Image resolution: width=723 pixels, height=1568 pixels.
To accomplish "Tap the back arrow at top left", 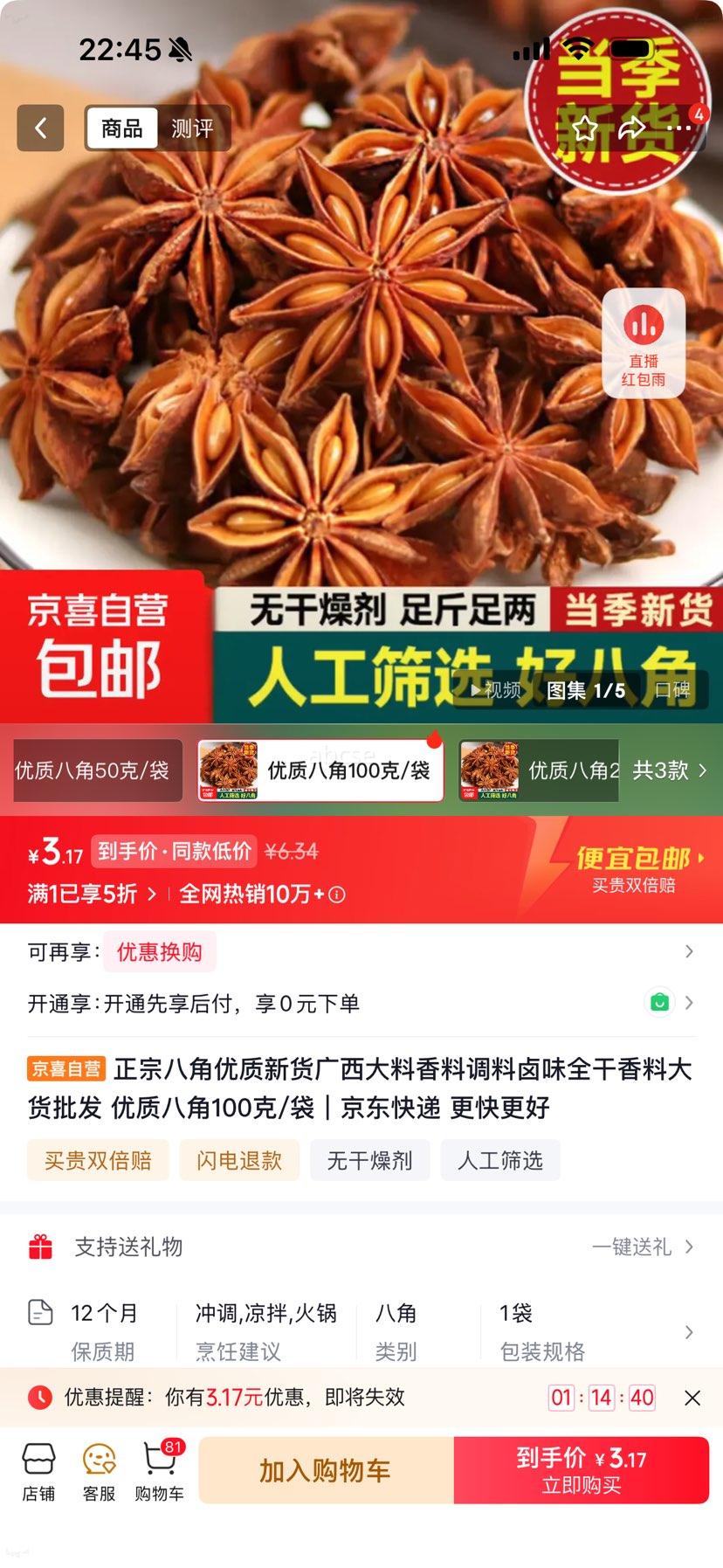I will coord(40,128).
